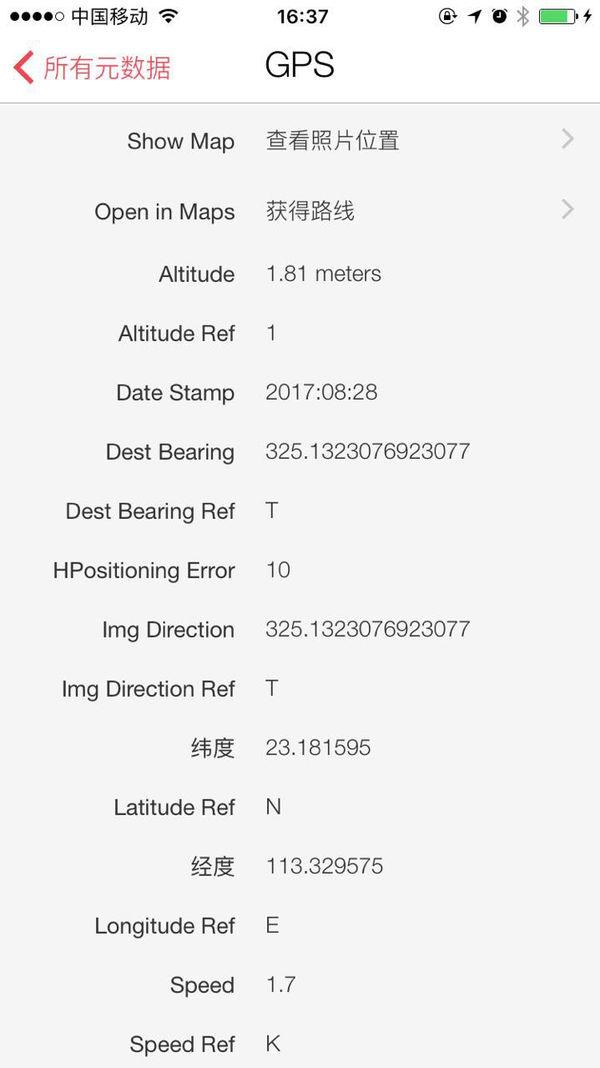Open the Show Map row 查看照片位置
Screen dimensions: 600x1068
[300, 141]
